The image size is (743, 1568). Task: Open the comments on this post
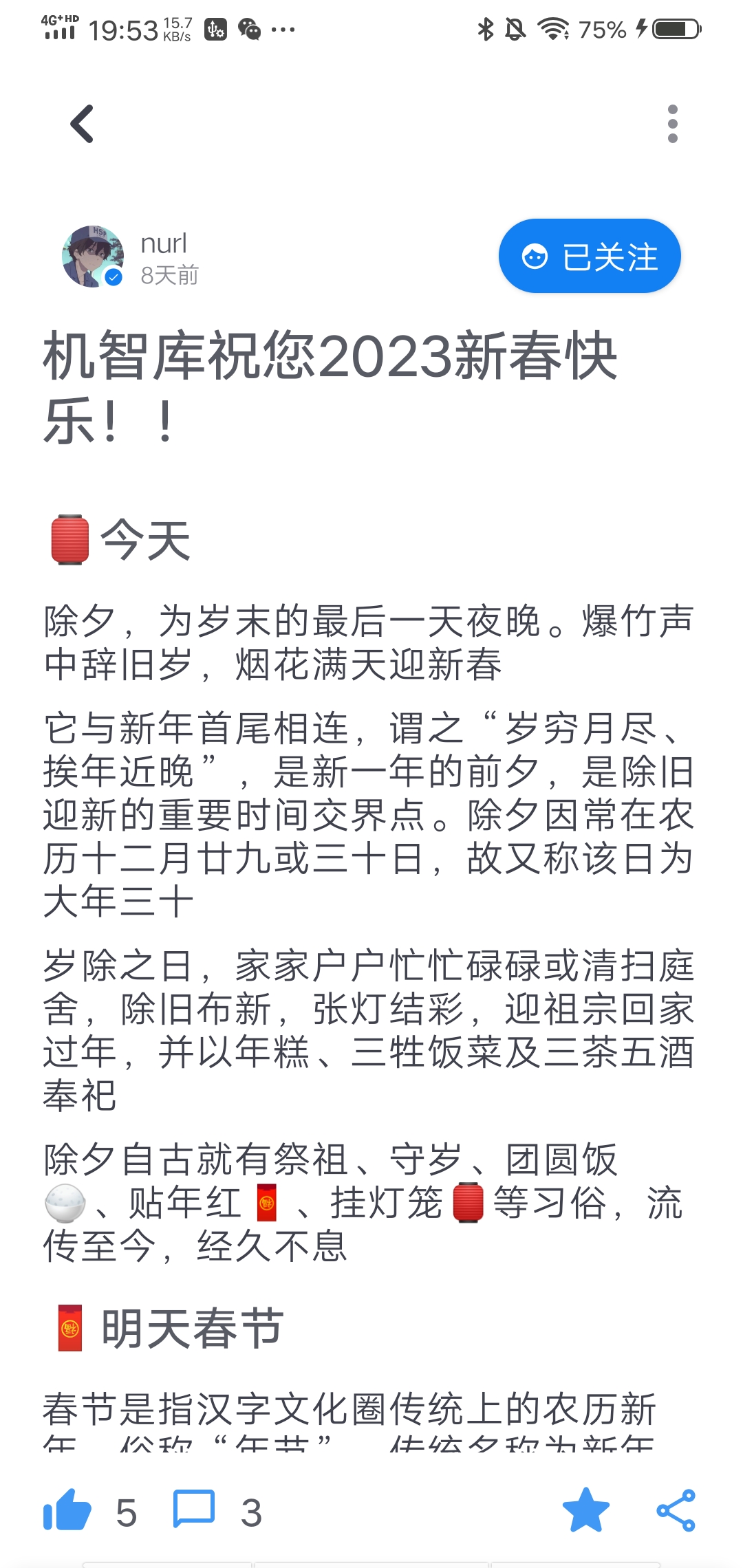click(194, 1510)
